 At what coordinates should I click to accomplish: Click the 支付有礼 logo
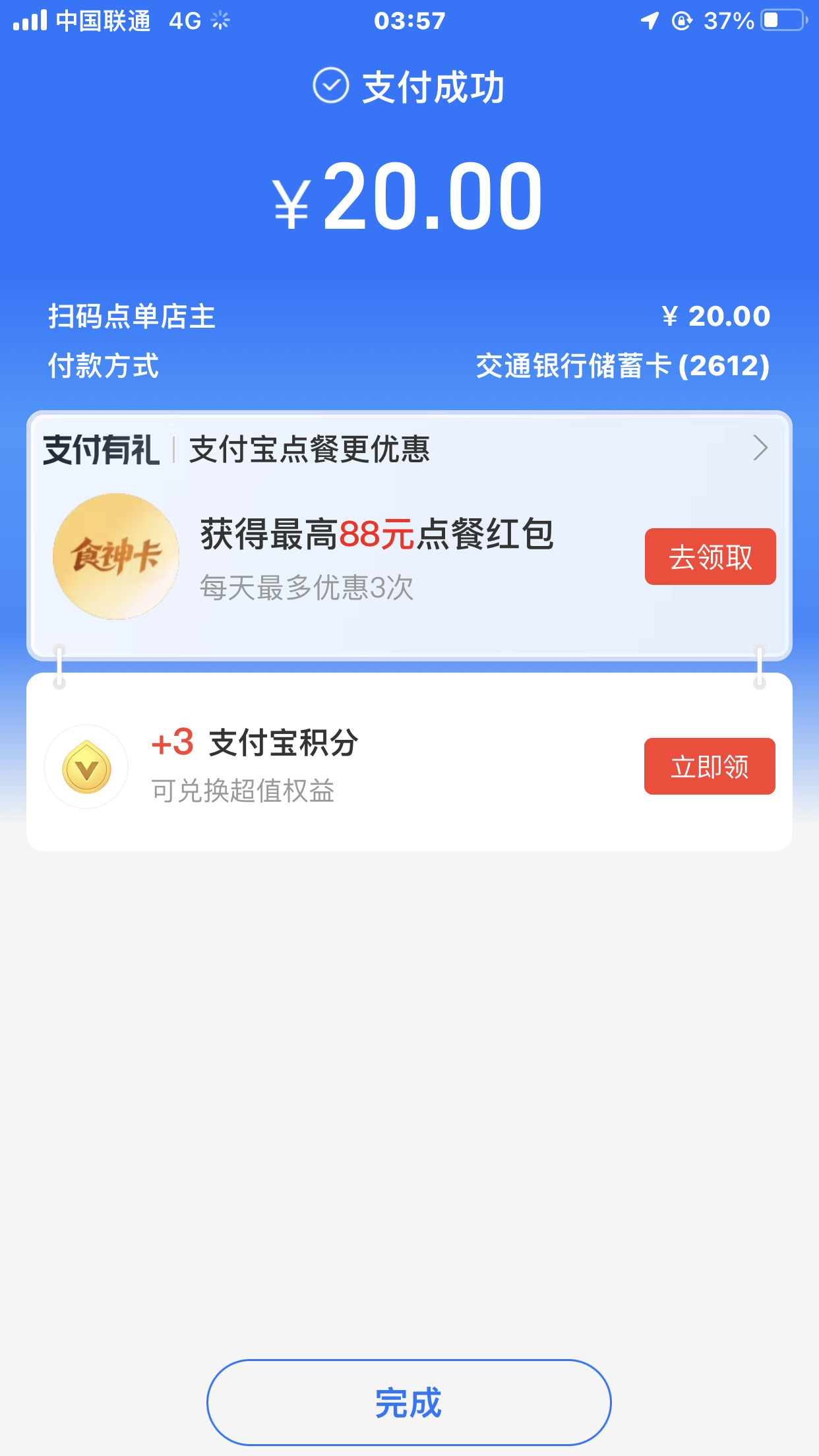(101, 448)
